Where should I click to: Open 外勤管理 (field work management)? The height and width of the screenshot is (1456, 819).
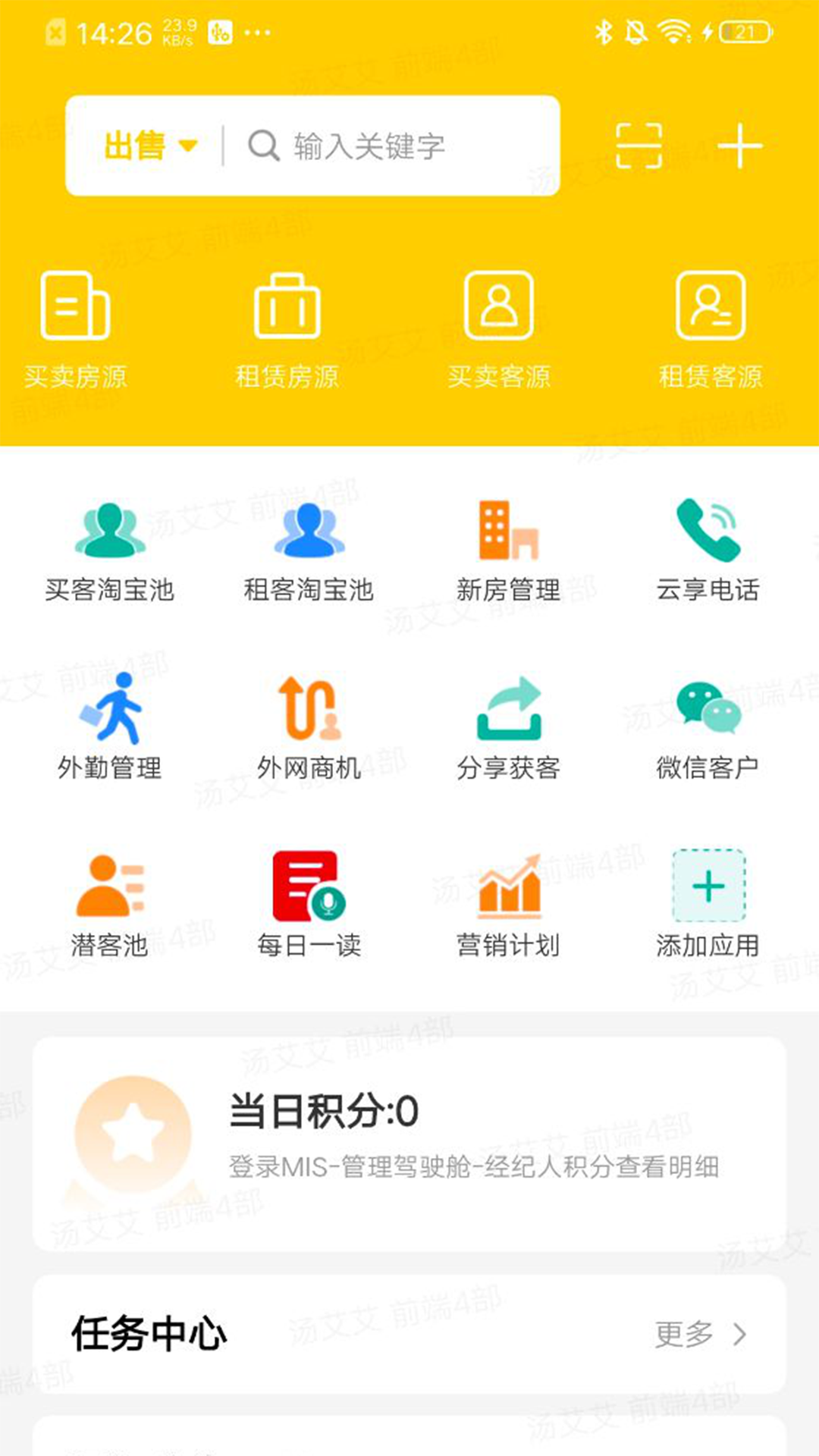coord(110,724)
